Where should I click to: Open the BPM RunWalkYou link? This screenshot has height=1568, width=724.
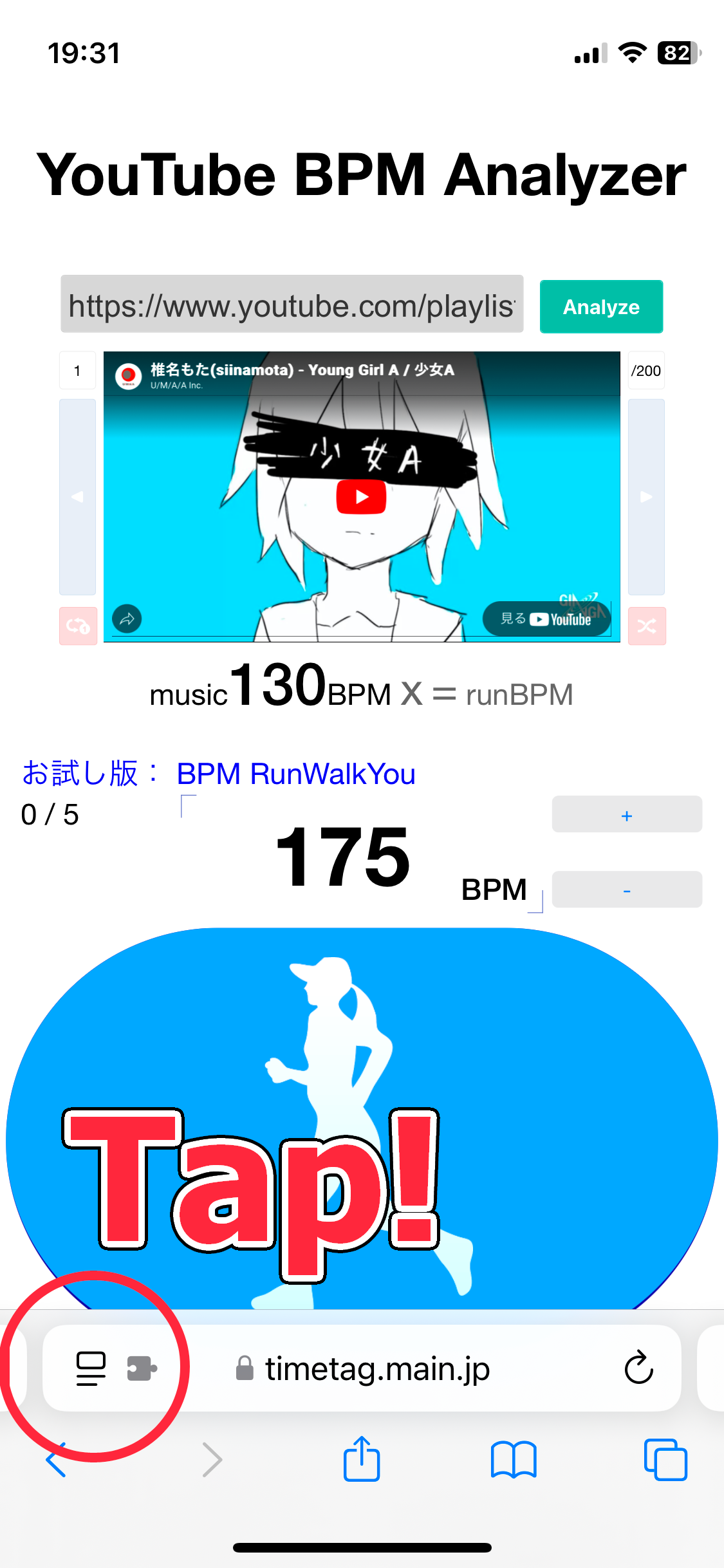[295, 774]
